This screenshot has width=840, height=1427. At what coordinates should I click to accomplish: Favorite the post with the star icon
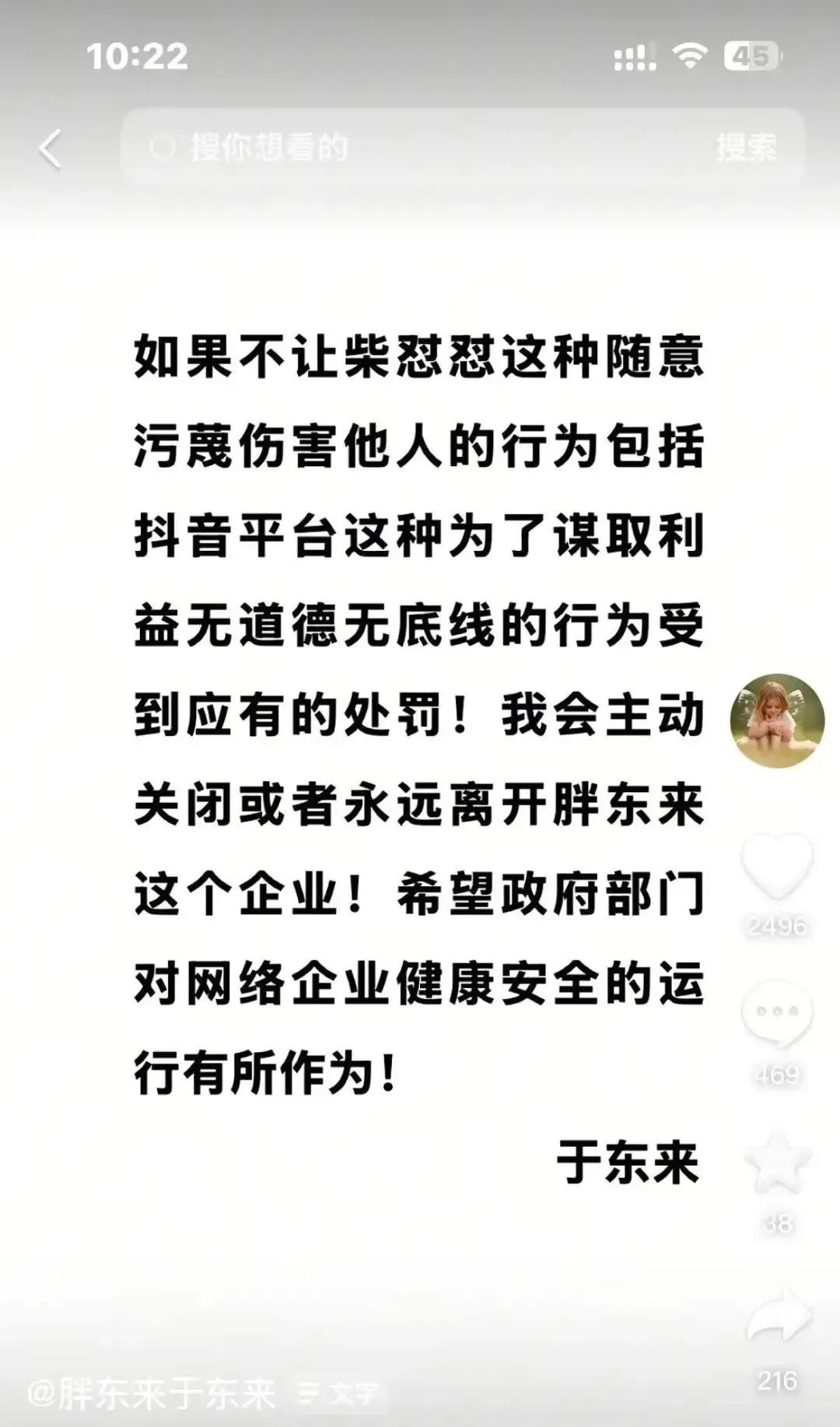[x=778, y=1162]
